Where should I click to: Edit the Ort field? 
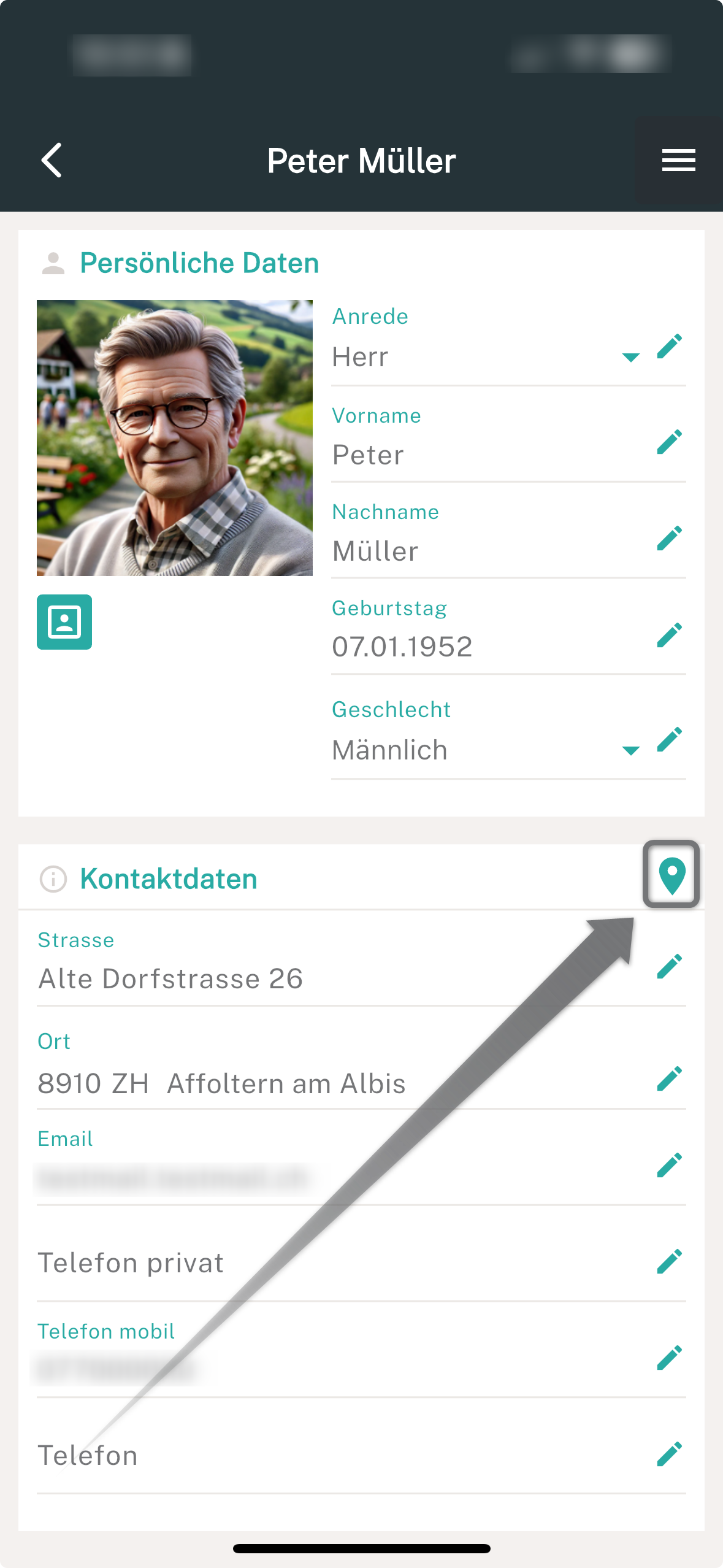point(669,1079)
